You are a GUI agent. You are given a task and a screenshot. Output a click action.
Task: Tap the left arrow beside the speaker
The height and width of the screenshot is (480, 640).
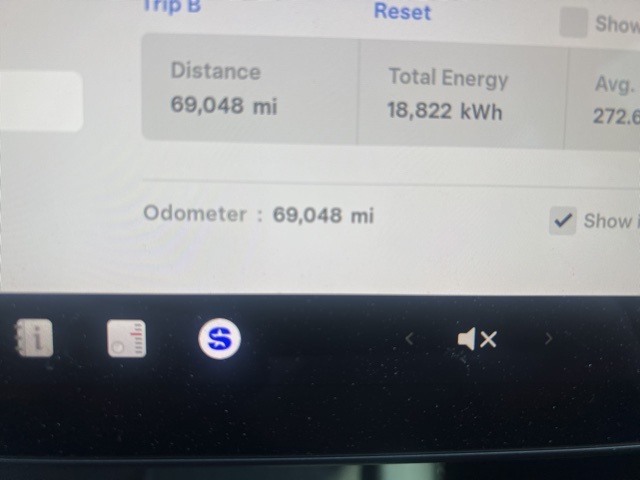[x=409, y=340]
